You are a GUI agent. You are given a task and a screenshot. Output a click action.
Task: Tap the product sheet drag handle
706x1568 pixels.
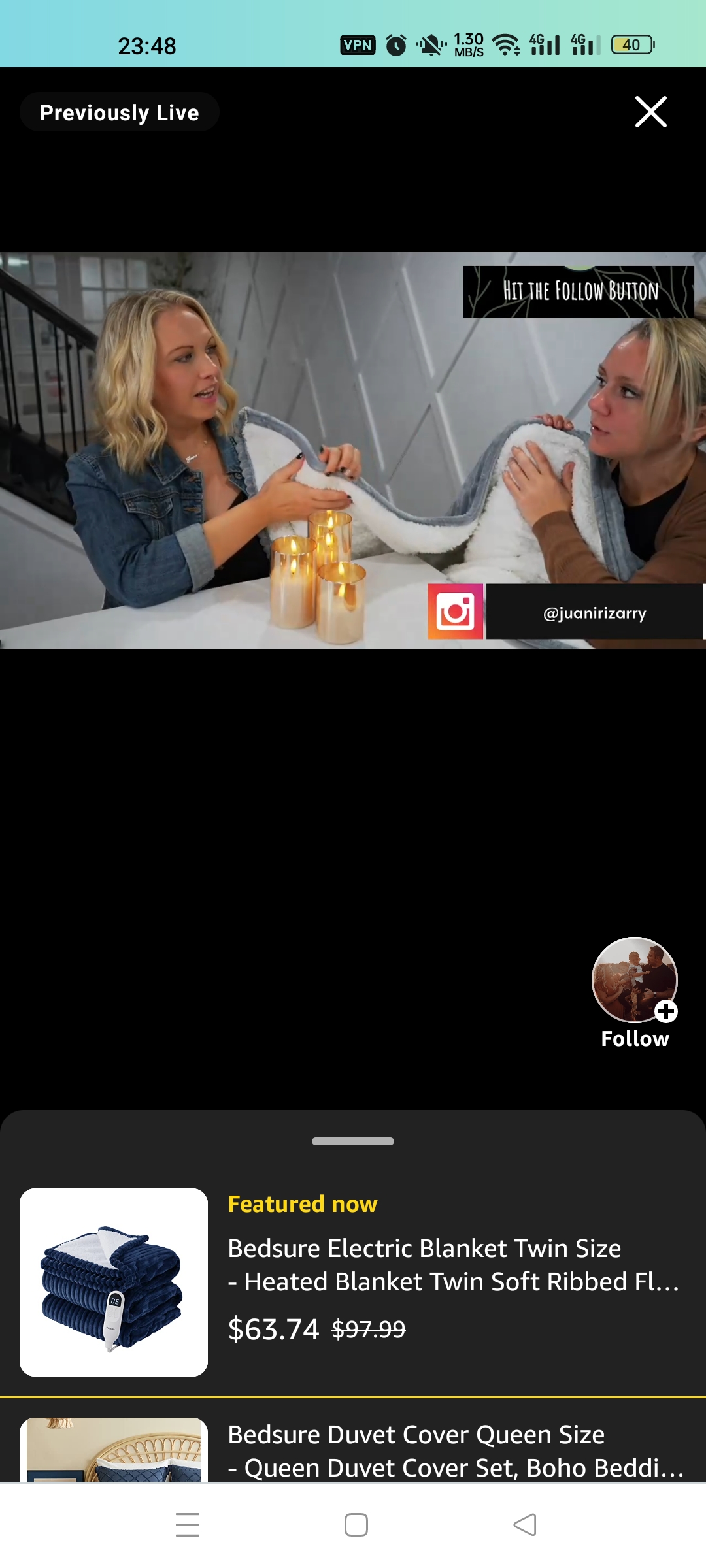353,1141
